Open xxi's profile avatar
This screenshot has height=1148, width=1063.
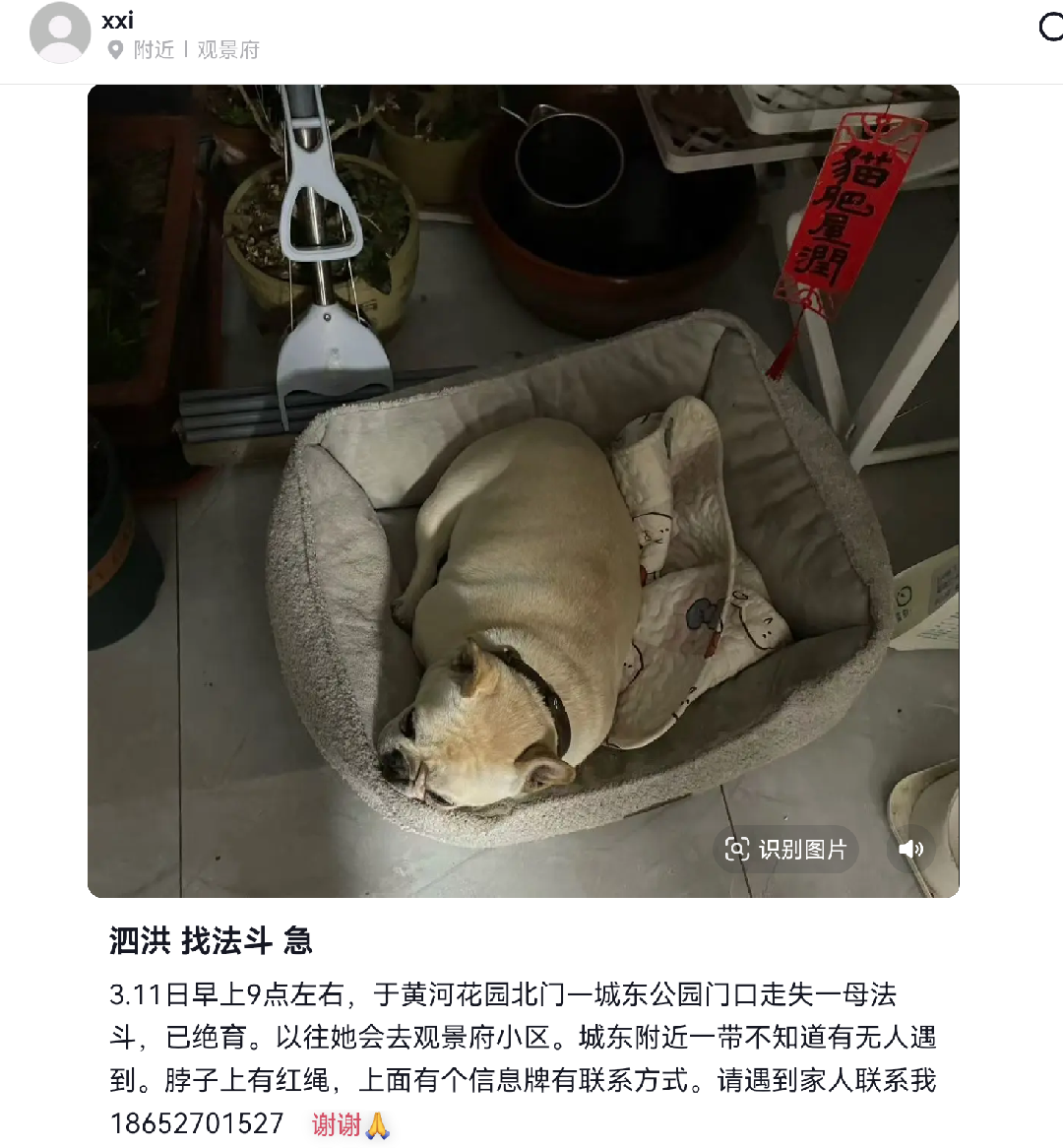point(60,32)
